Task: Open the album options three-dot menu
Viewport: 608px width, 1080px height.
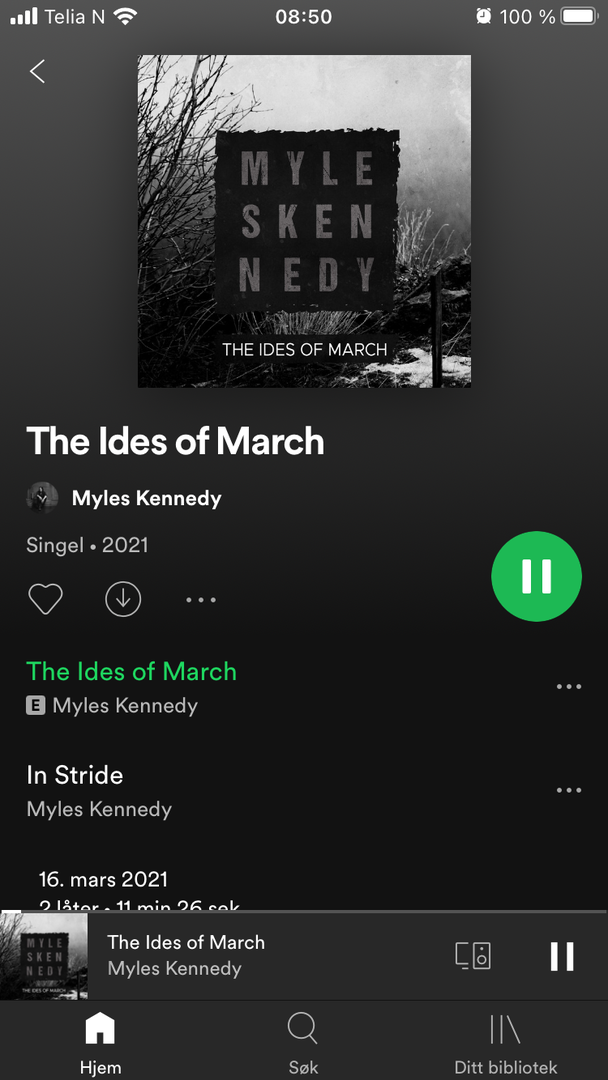Action: click(x=200, y=600)
